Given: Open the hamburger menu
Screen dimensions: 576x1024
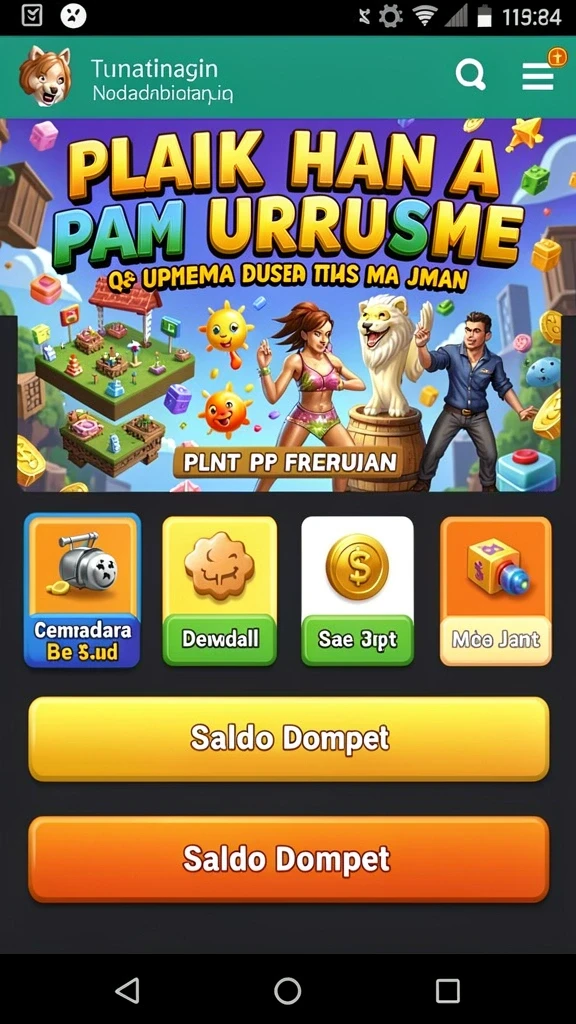Looking at the screenshot, I should (x=538, y=76).
